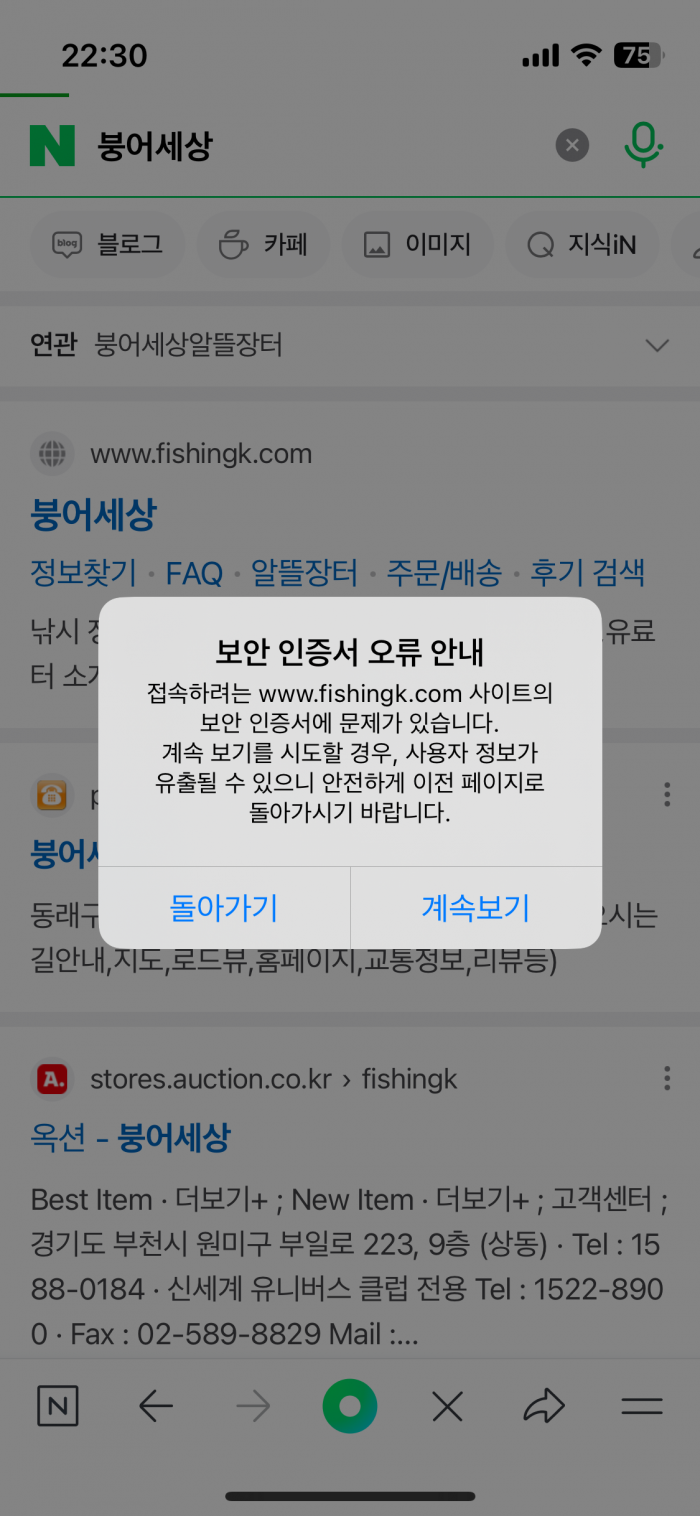Tap the 붕어세상 search field
Image resolution: width=700 pixels, height=1516 pixels.
(x=300, y=146)
